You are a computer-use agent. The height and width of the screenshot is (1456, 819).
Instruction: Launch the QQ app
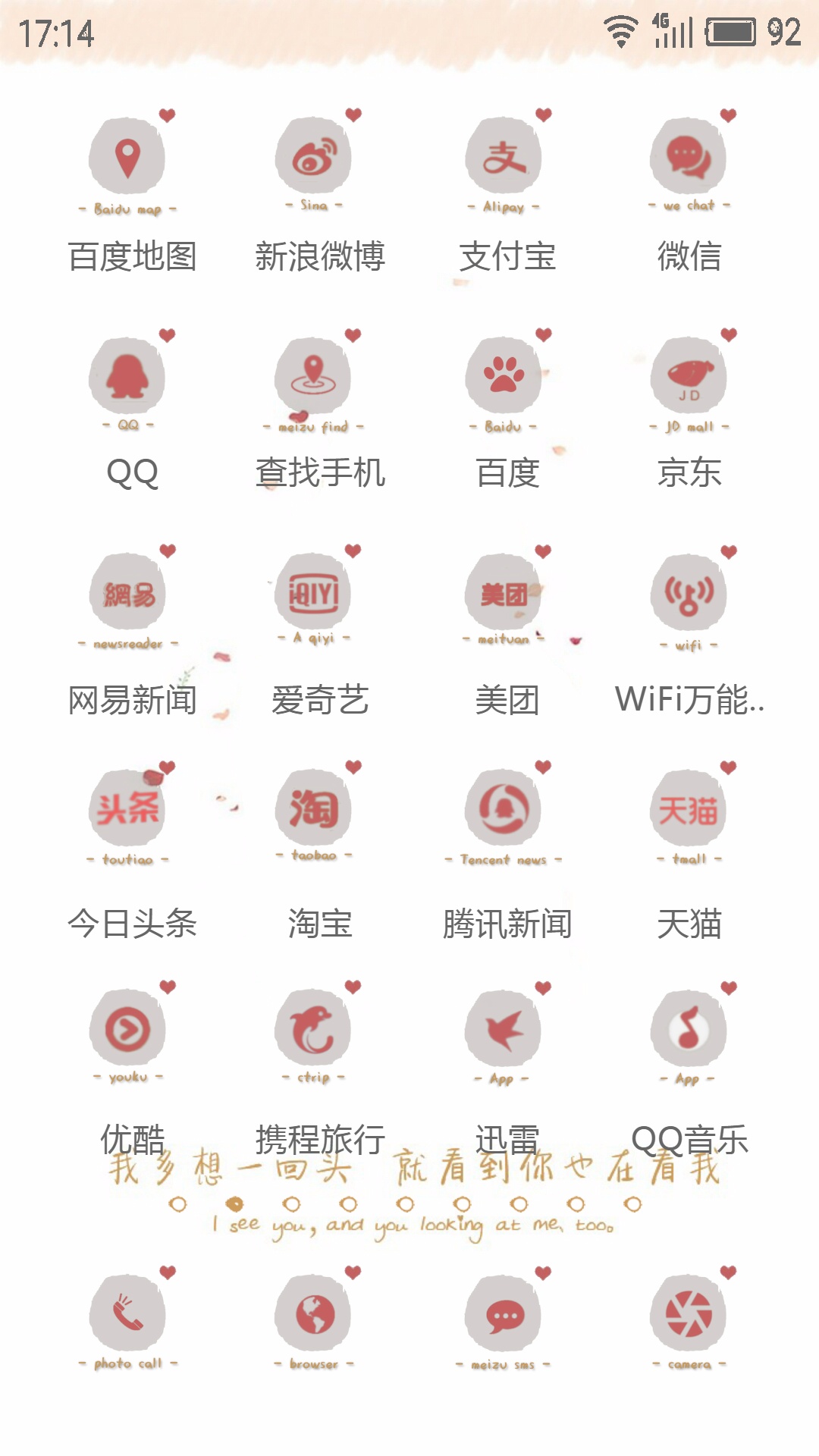pos(127,376)
